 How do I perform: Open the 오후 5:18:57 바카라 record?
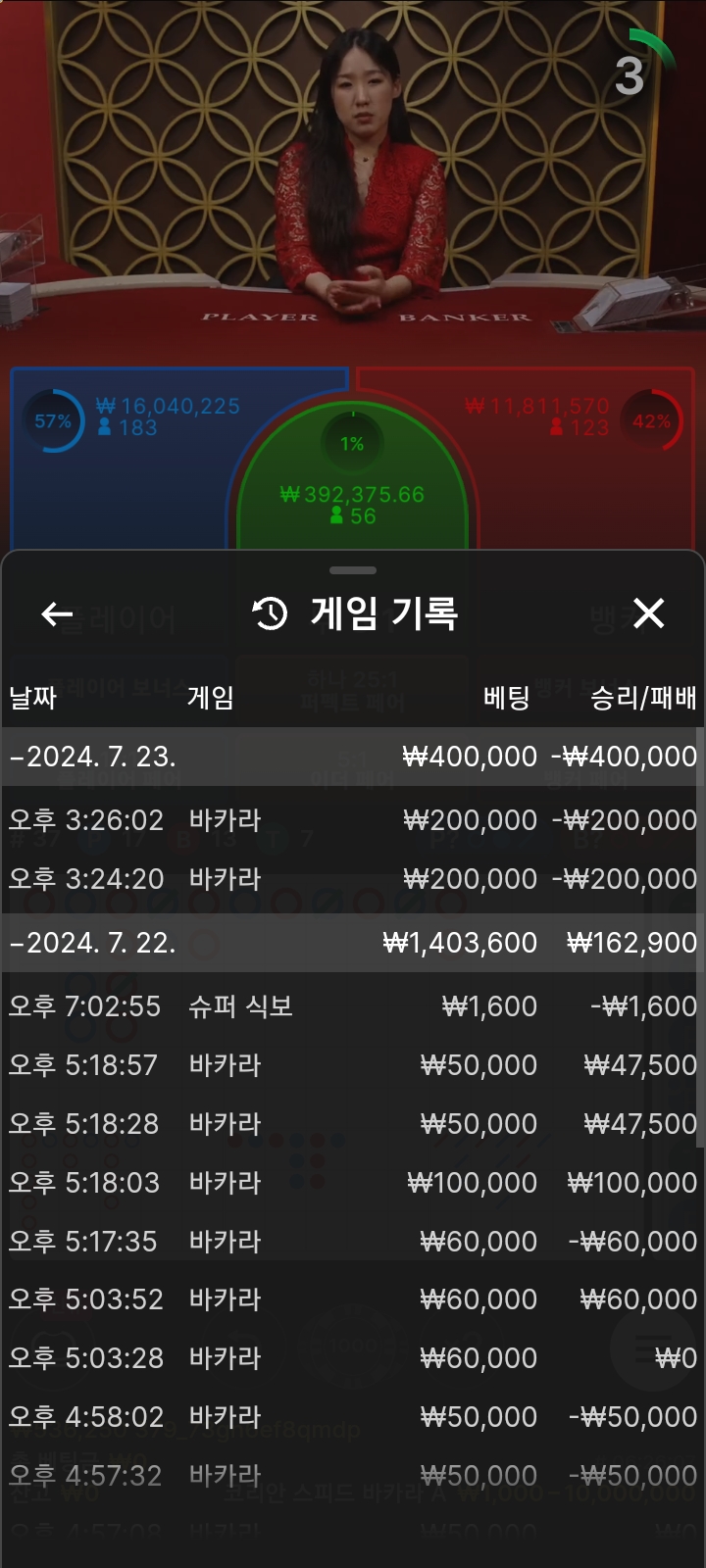pyautogui.click(x=351, y=1065)
